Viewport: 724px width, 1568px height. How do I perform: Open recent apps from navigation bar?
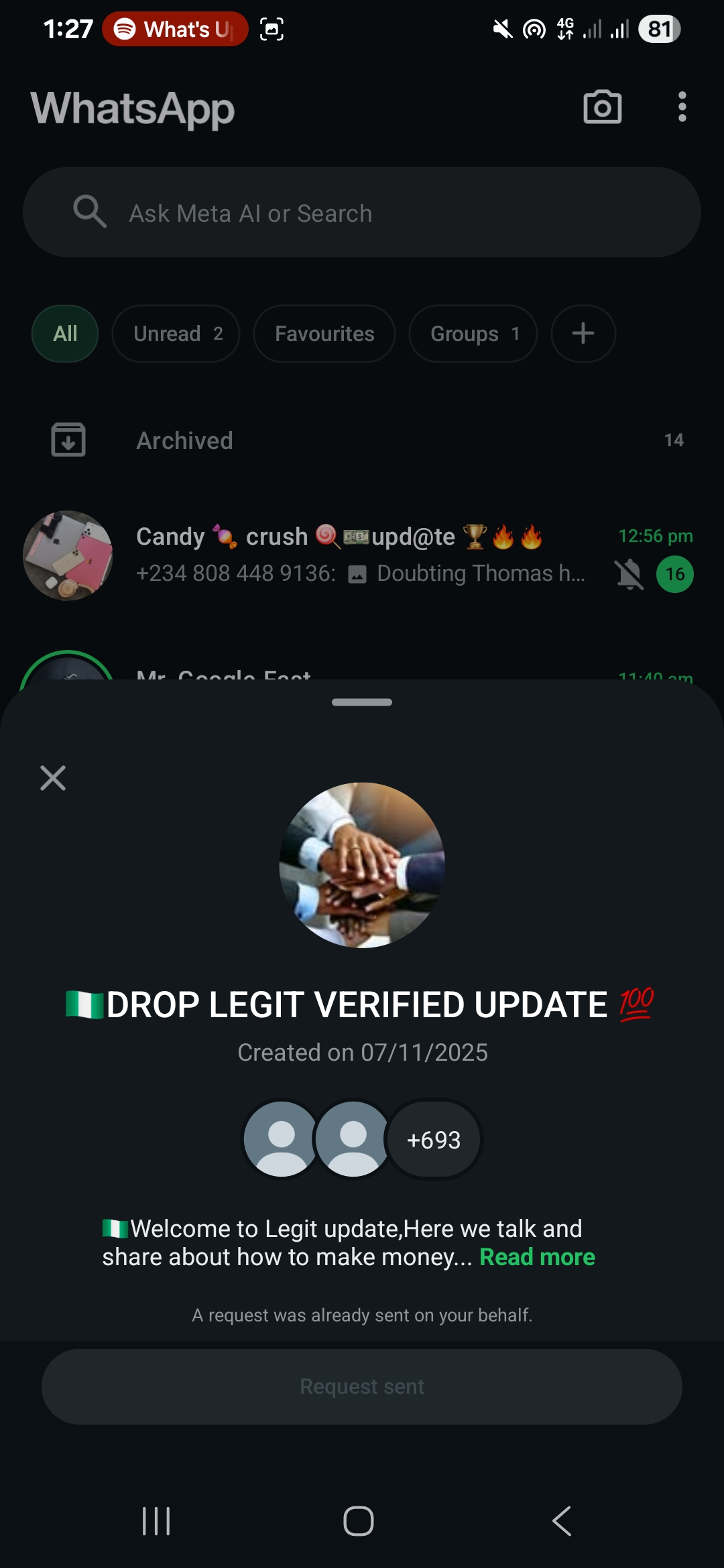coord(156,1521)
